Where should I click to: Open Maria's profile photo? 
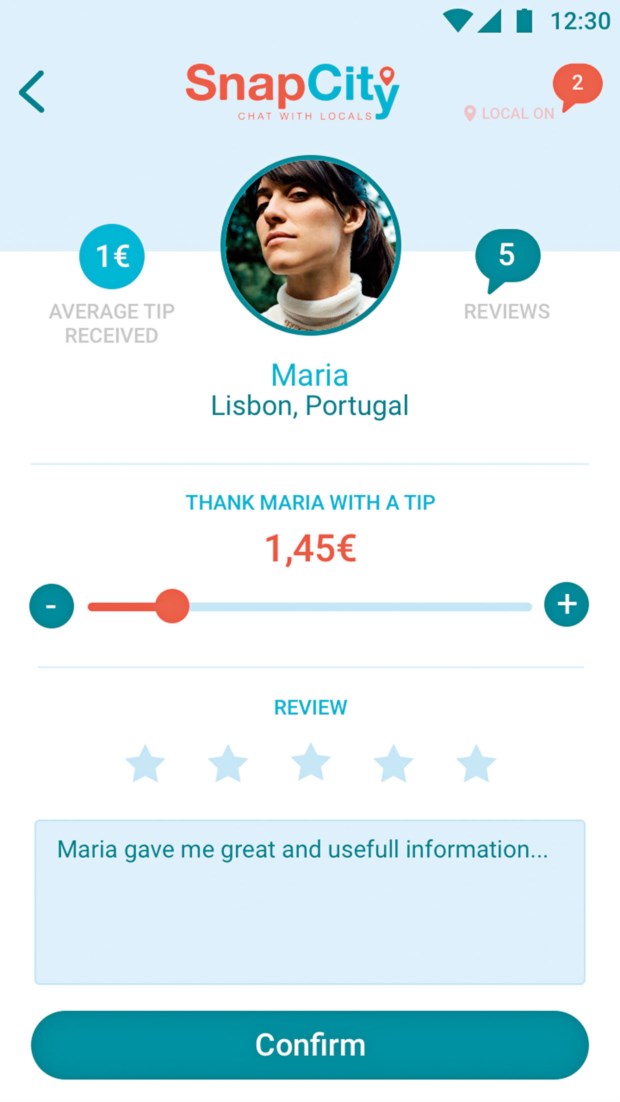coord(310,245)
